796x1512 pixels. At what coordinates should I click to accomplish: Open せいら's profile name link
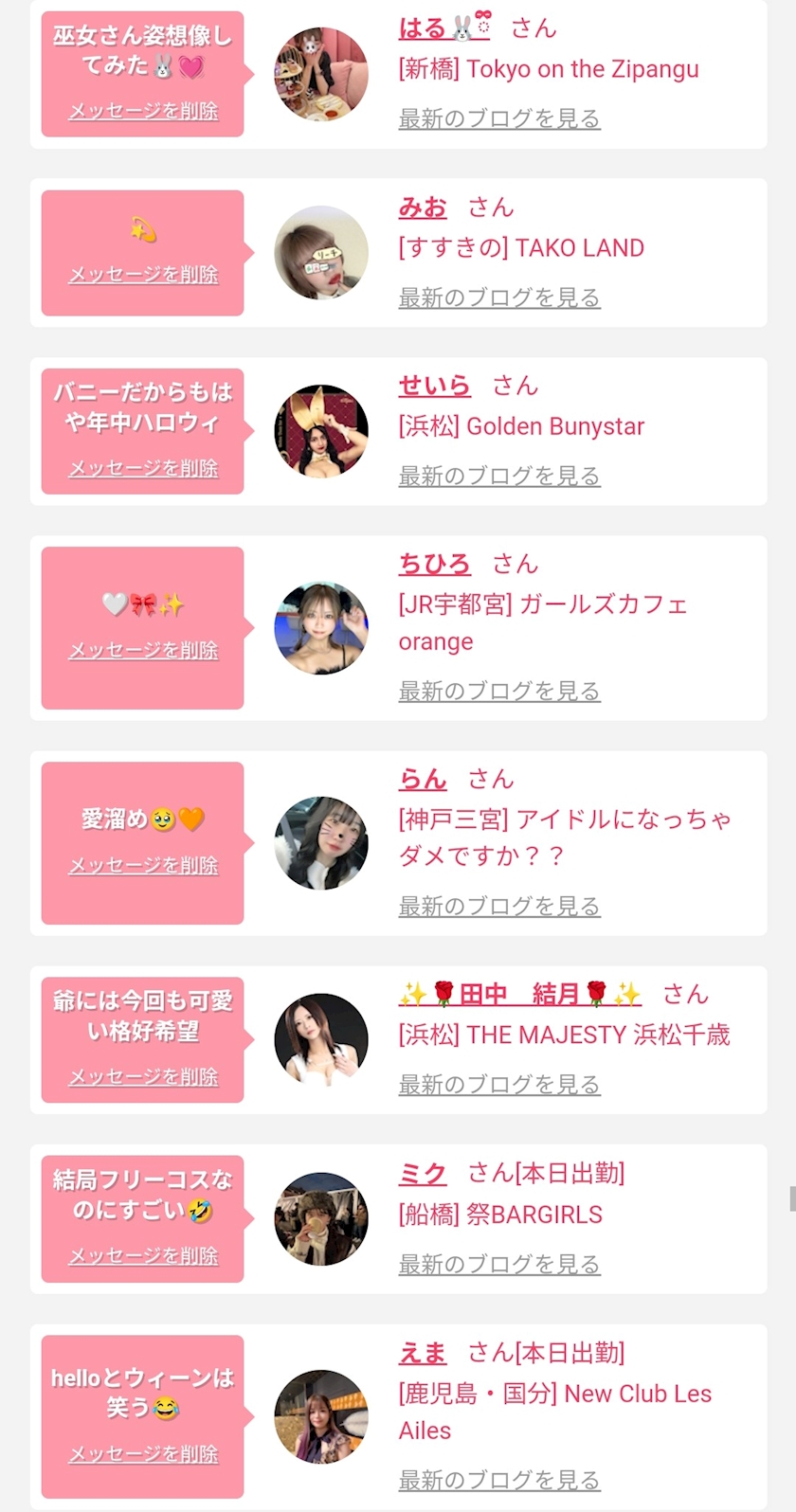click(x=434, y=386)
